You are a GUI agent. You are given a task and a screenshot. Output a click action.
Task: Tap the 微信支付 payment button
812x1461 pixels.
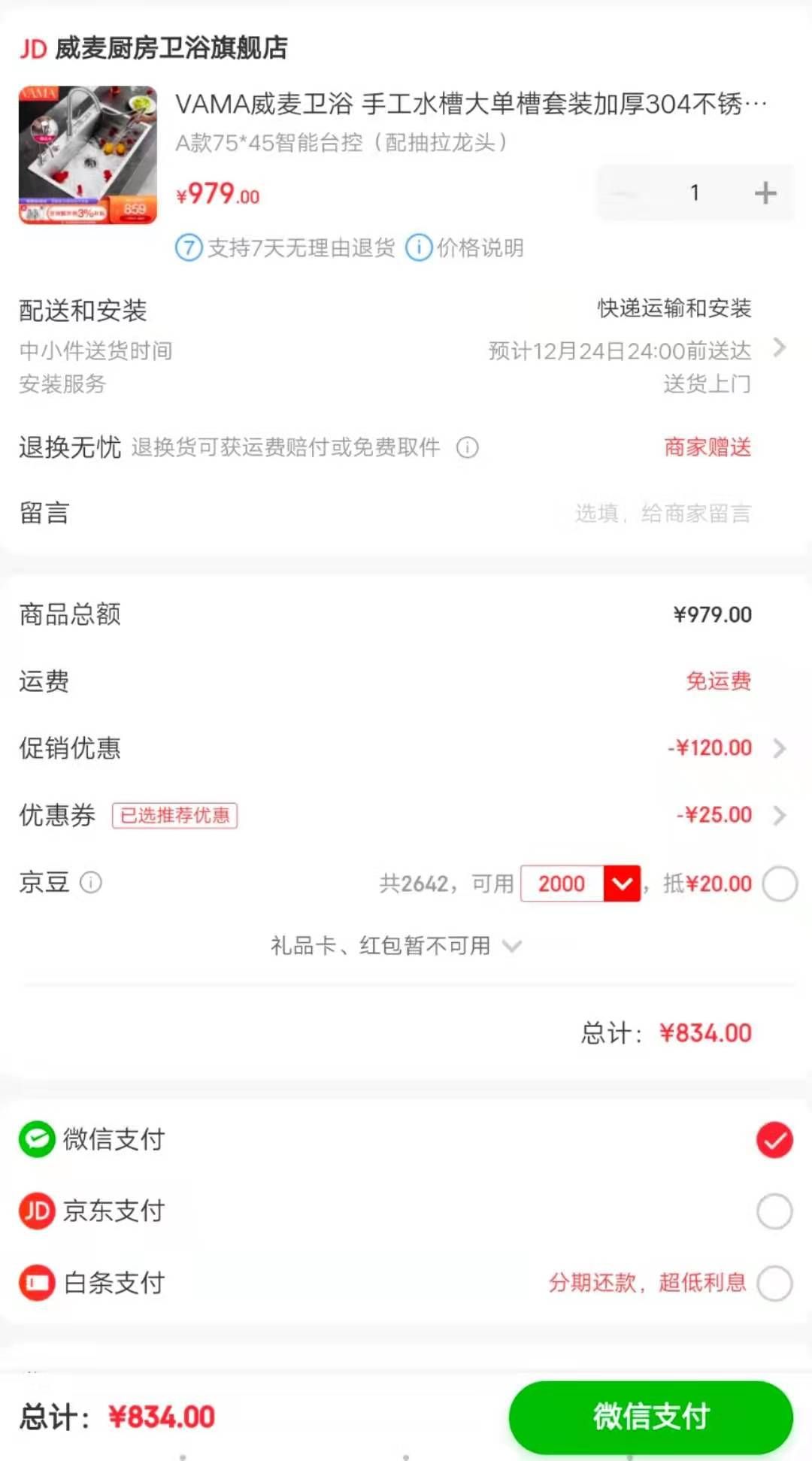[x=650, y=1417]
